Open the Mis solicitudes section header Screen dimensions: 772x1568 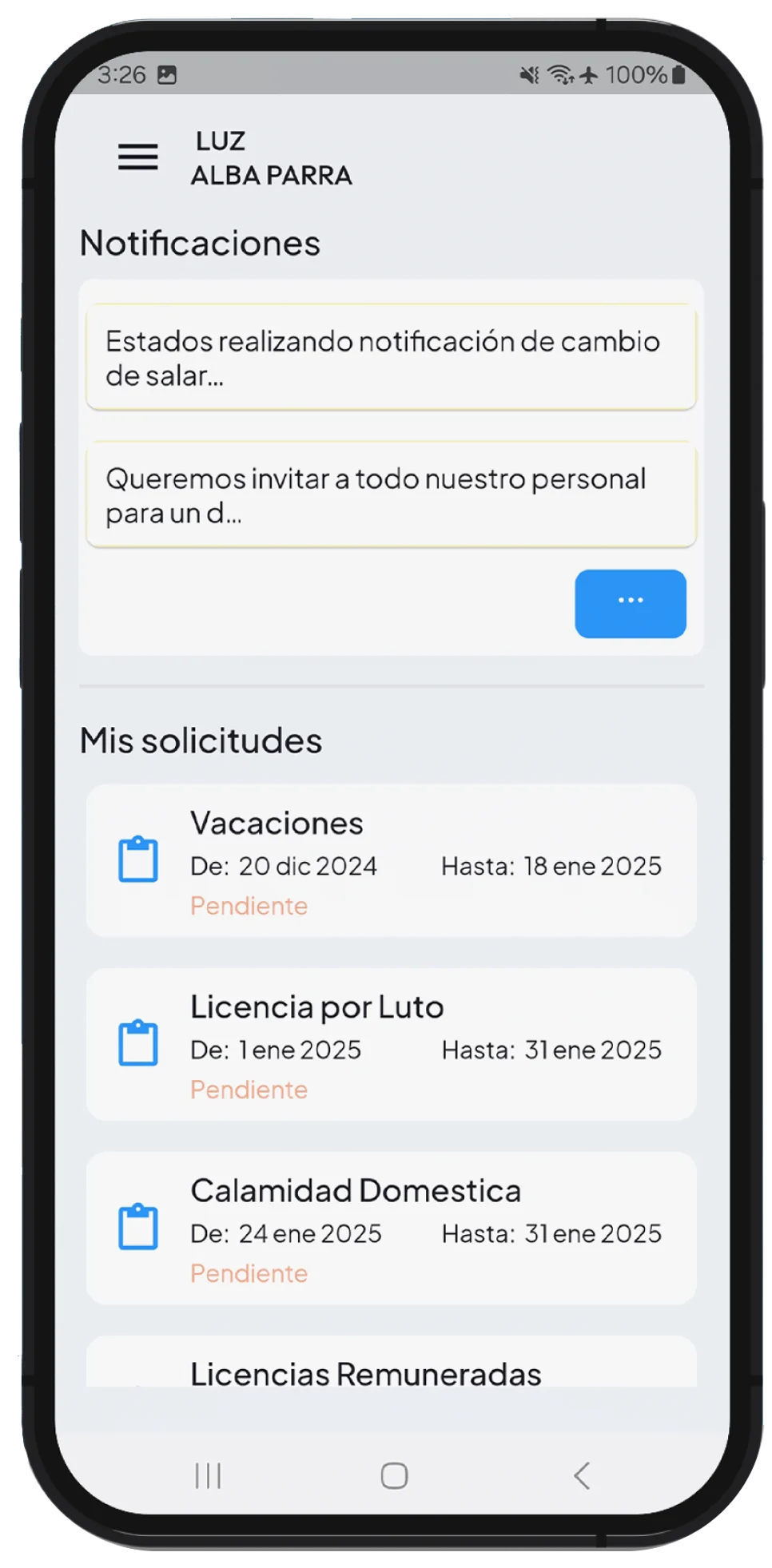(x=201, y=740)
